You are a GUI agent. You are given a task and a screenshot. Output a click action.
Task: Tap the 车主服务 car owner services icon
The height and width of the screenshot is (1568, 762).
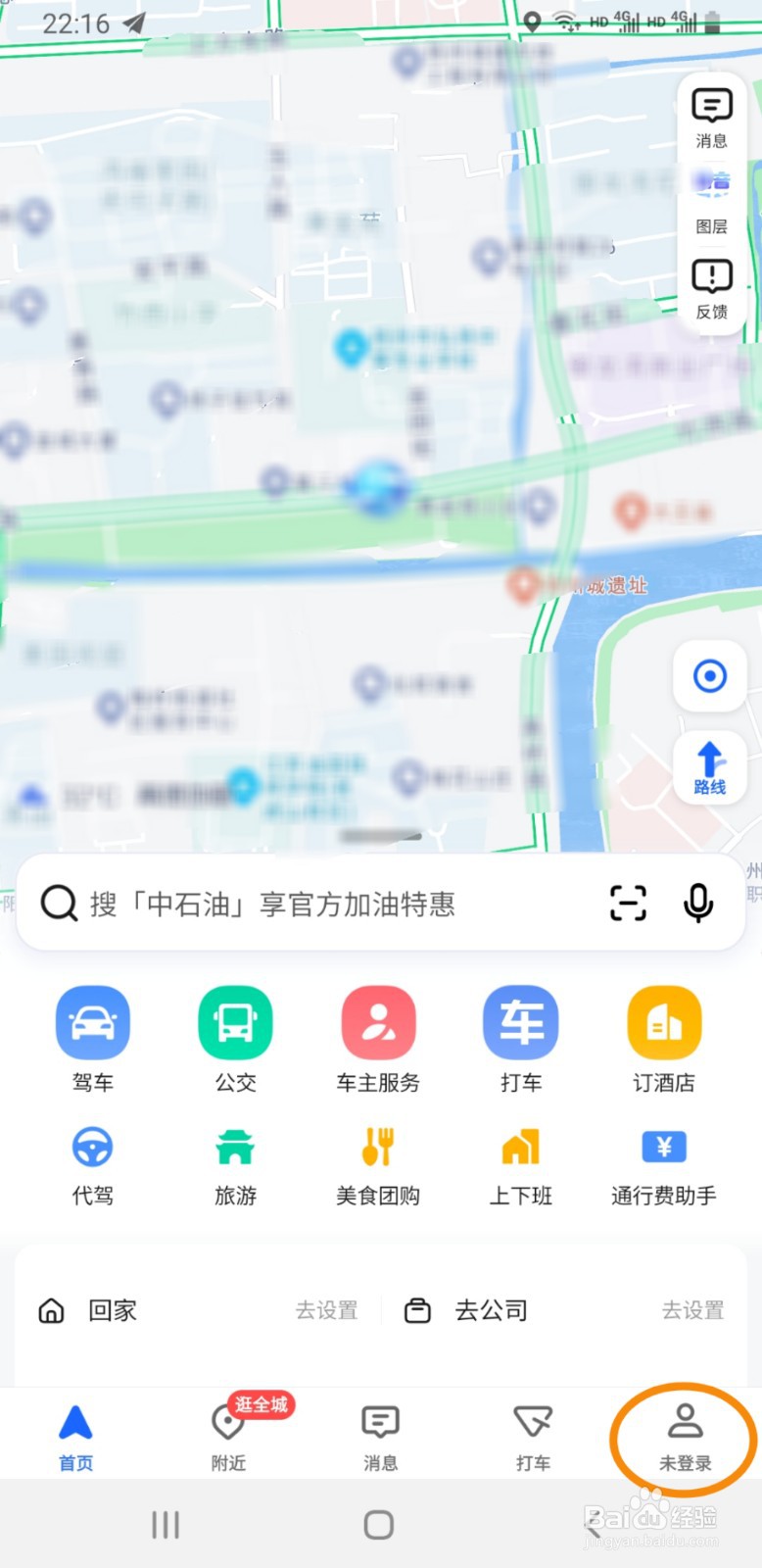point(378,1022)
